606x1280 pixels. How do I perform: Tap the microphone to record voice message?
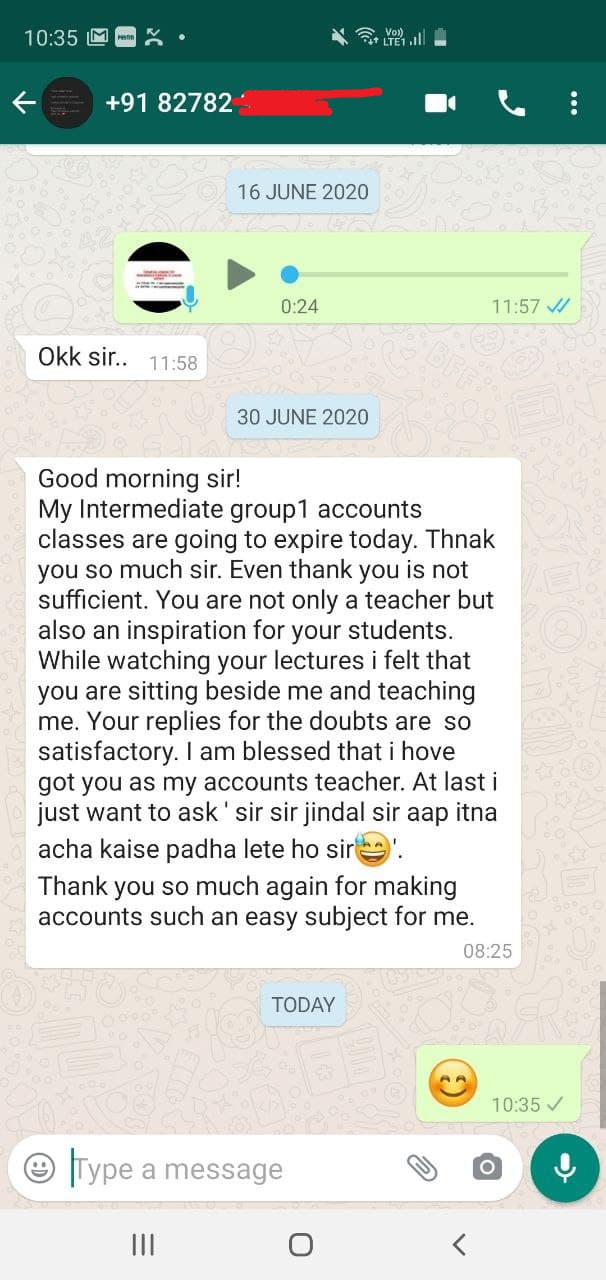(565, 1168)
